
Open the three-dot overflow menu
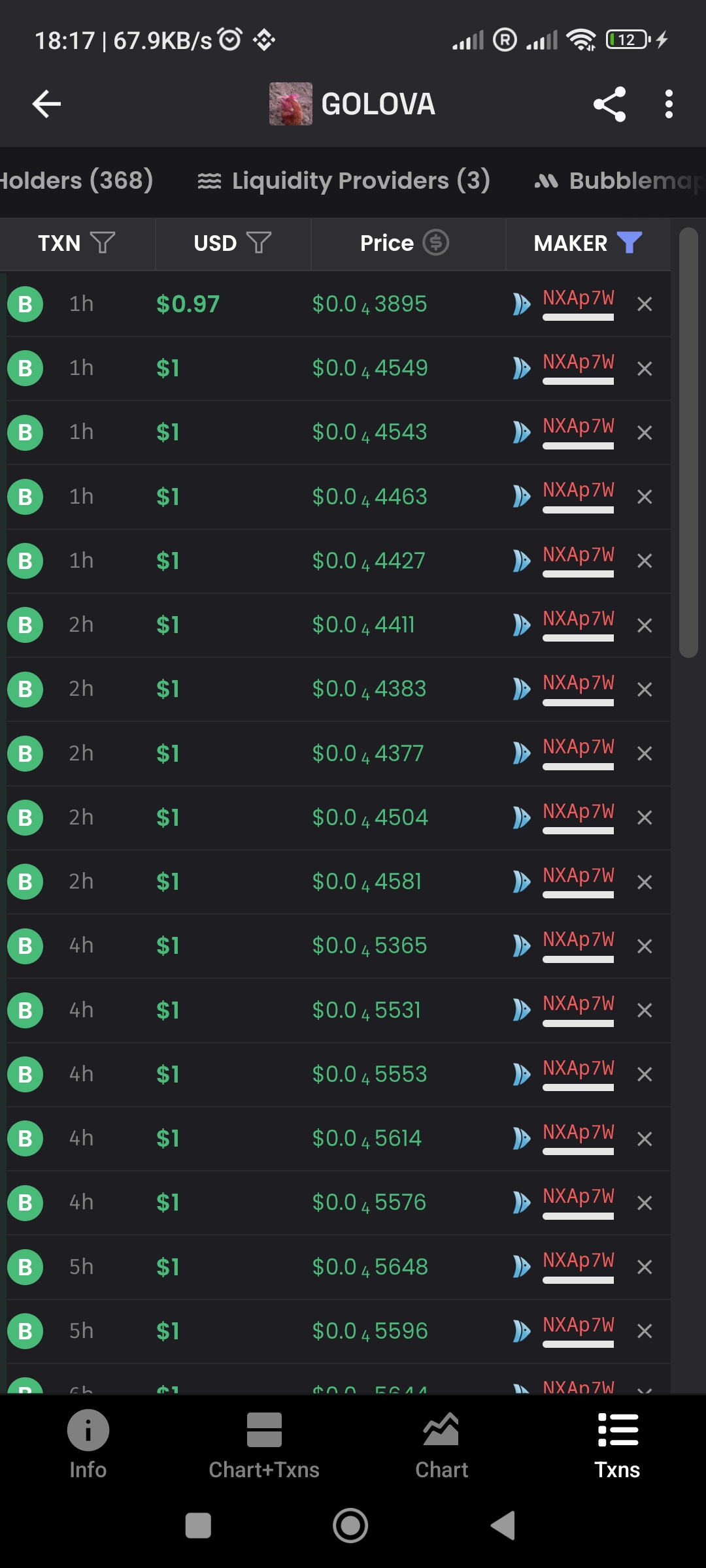point(668,104)
